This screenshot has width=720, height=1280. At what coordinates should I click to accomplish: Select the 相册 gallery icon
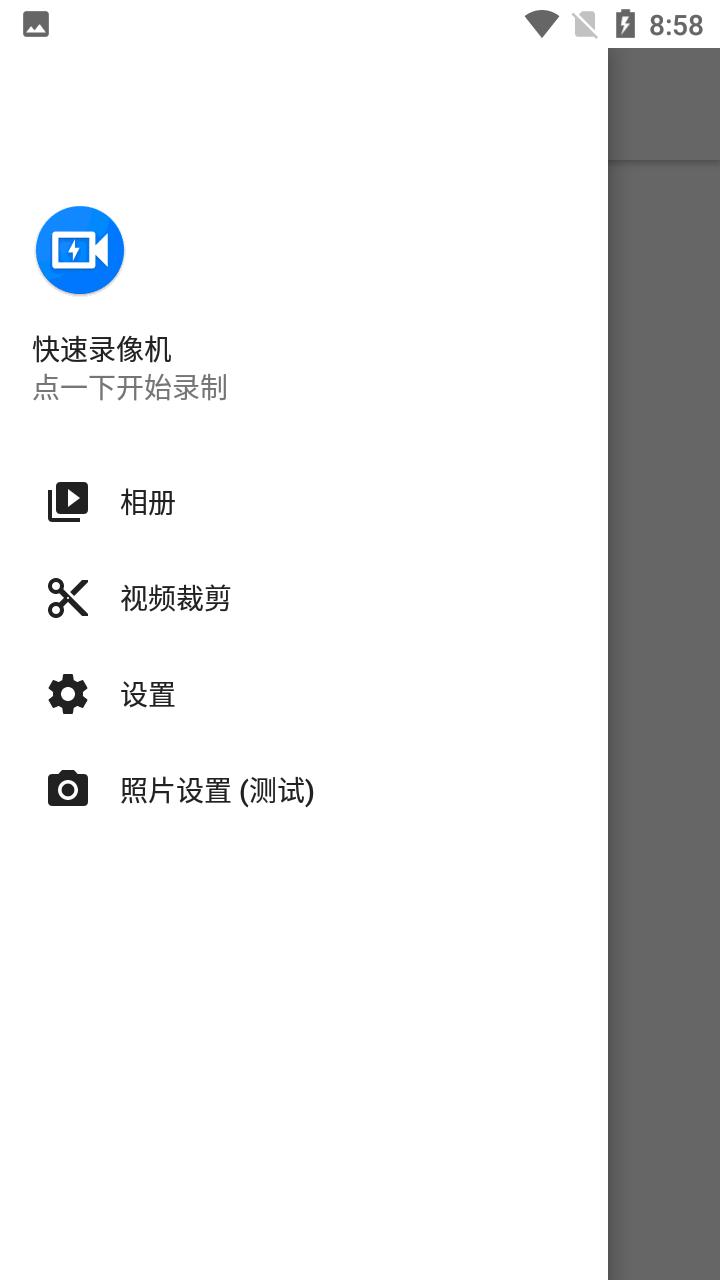tap(67, 501)
